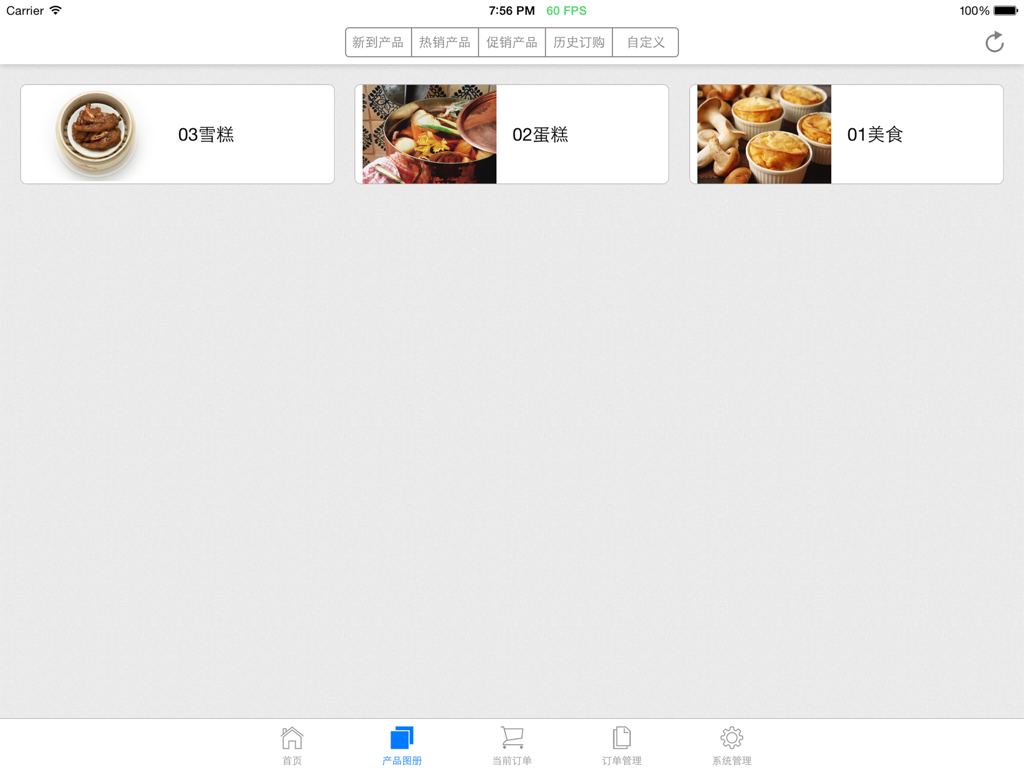Switch to 热销产品 segment
This screenshot has height=768, width=1024.
point(445,42)
